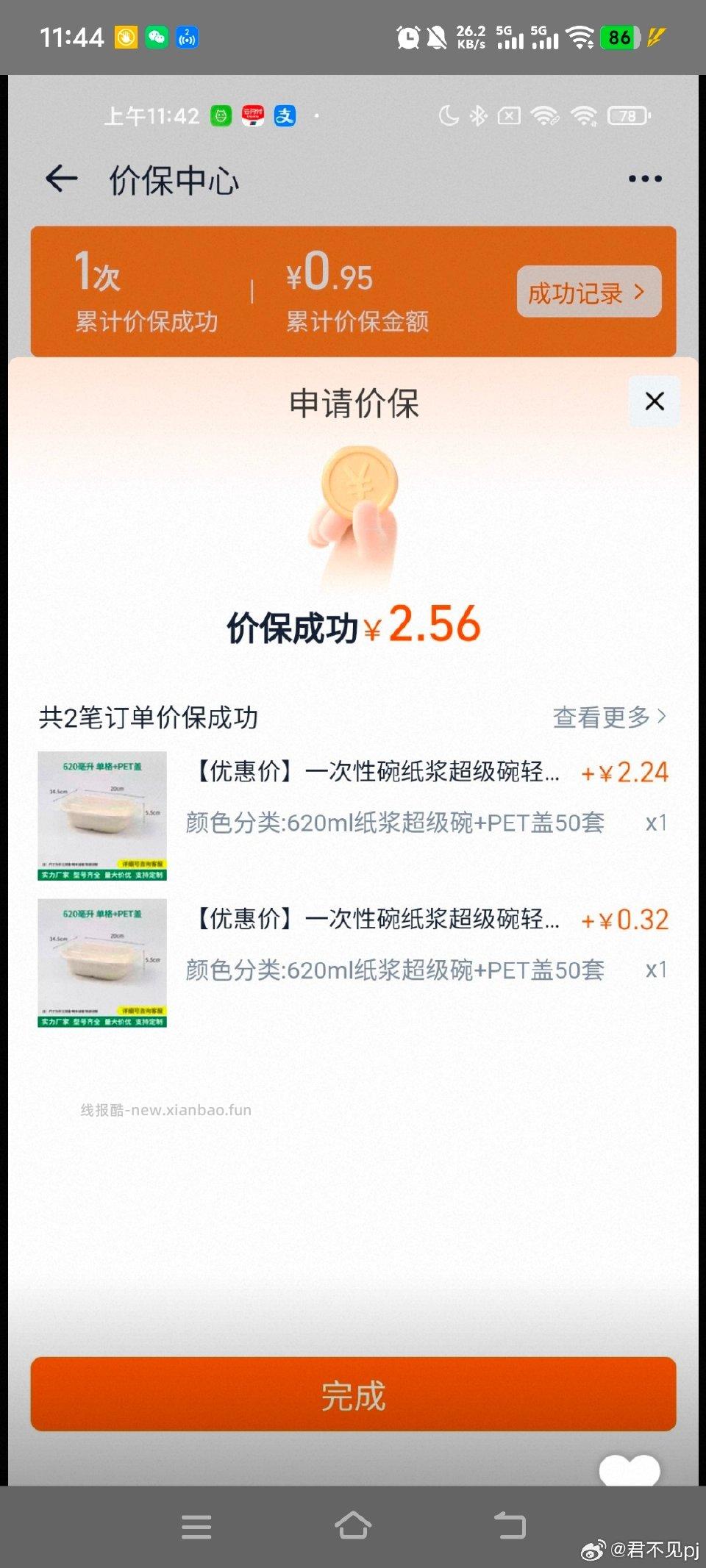Tap the WeChat icon in the status bar
This screenshot has width=706, height=1568.
pos(156,37)
